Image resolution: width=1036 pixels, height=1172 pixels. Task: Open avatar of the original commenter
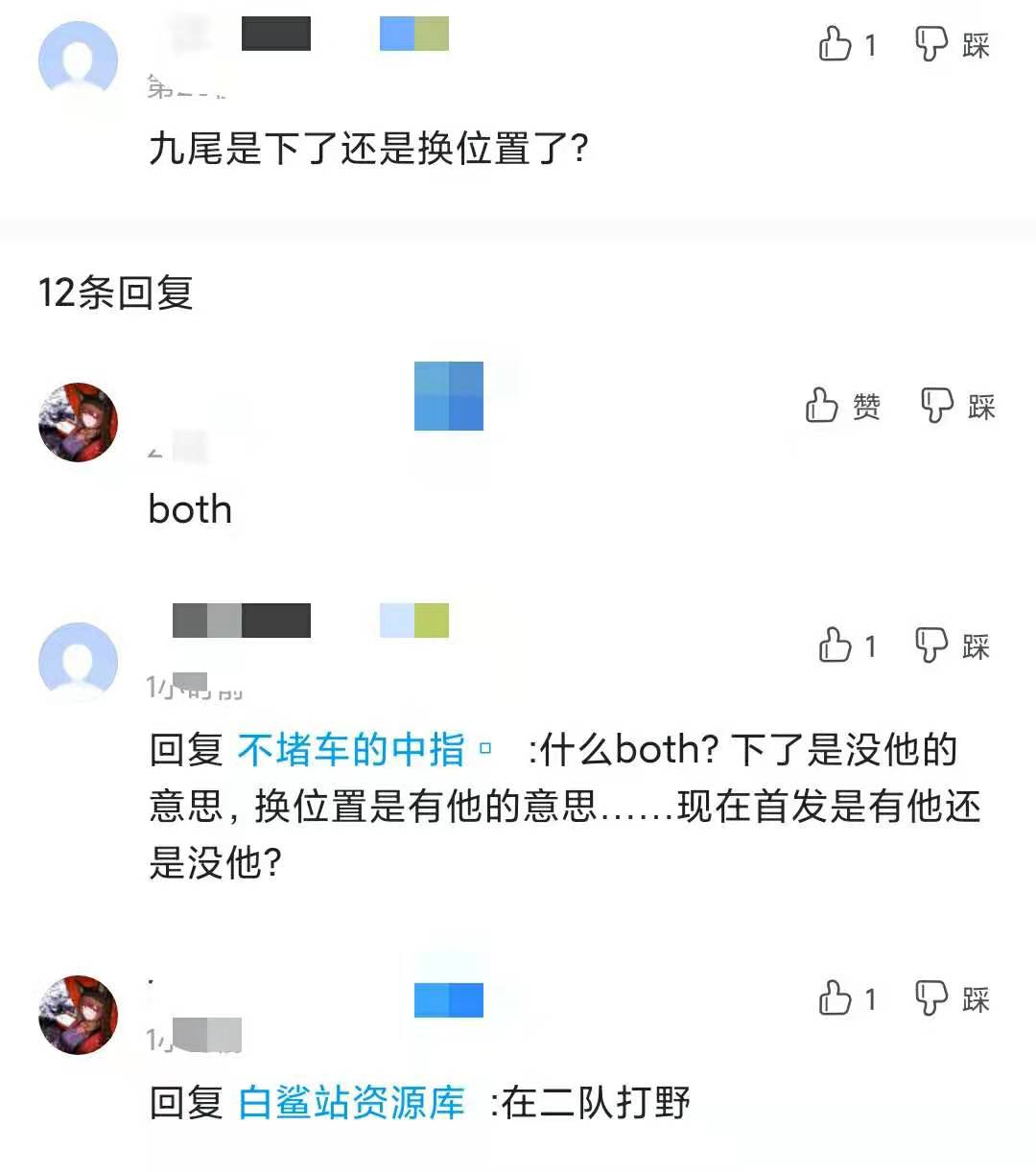pyautogui.click(x=78, y=59)
